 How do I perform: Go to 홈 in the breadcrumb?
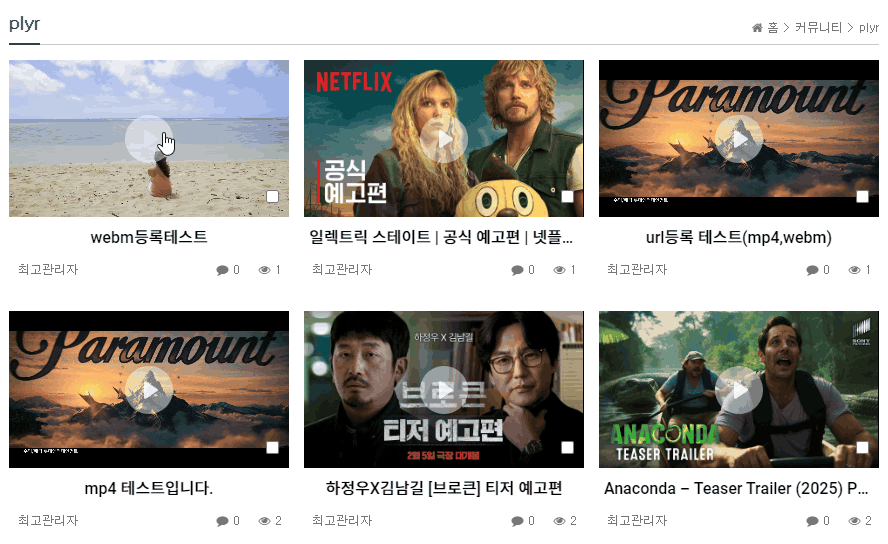772,28
